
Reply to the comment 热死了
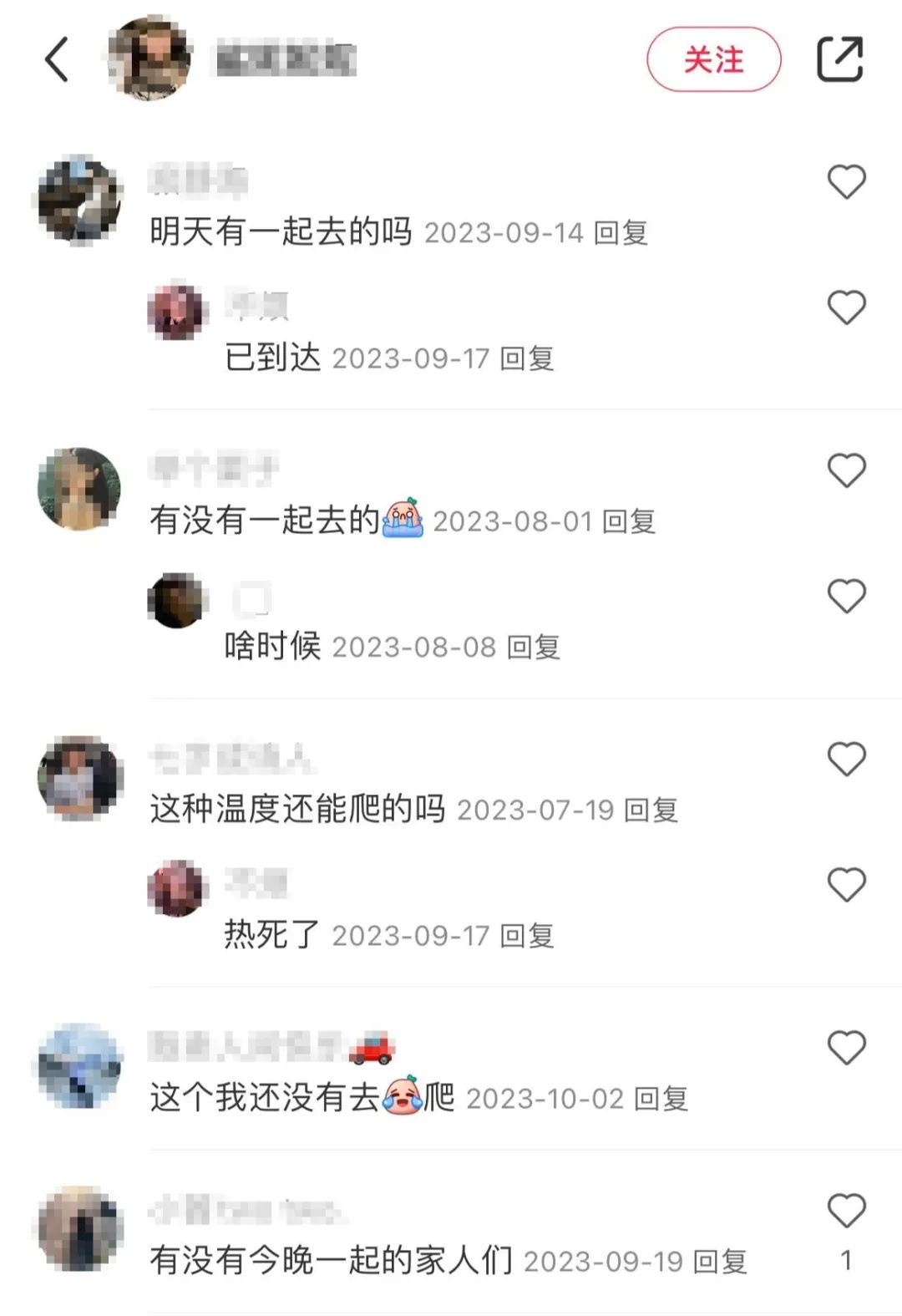coord(527,937)
